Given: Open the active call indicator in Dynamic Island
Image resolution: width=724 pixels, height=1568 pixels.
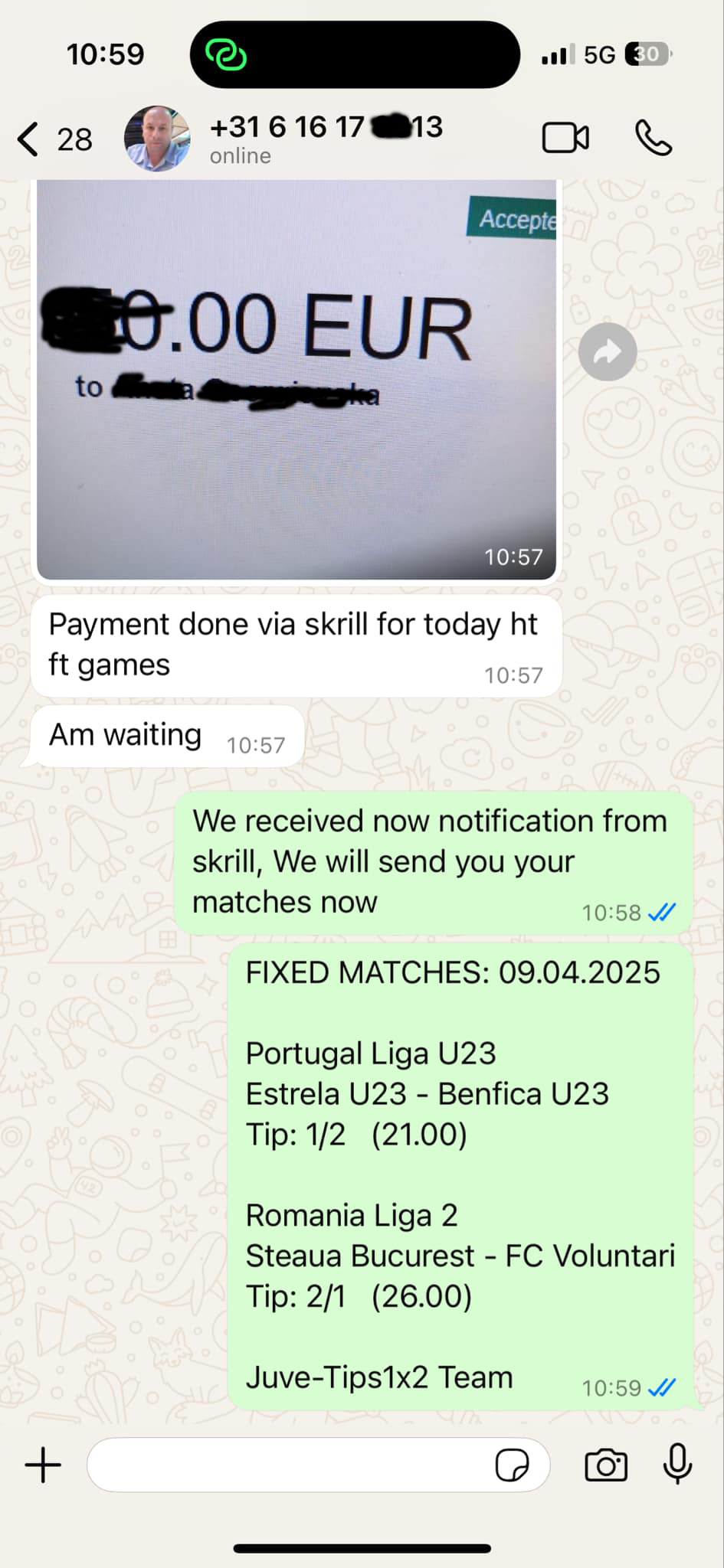Looking at the screenshot, I should tap(226, 54).
